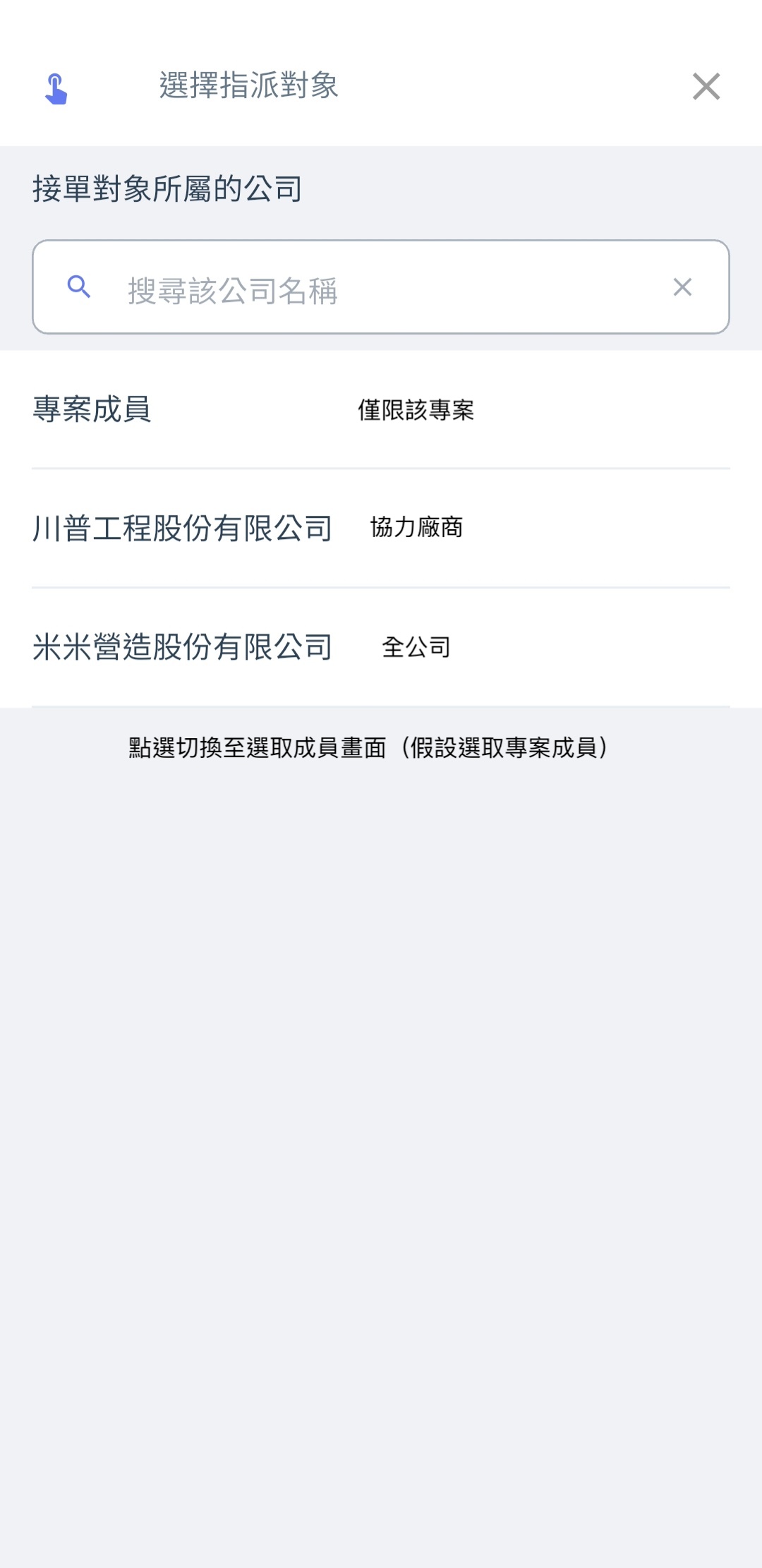
Task: Focus the 搜尋該公司名稱 search field
Action: [381, 289]
